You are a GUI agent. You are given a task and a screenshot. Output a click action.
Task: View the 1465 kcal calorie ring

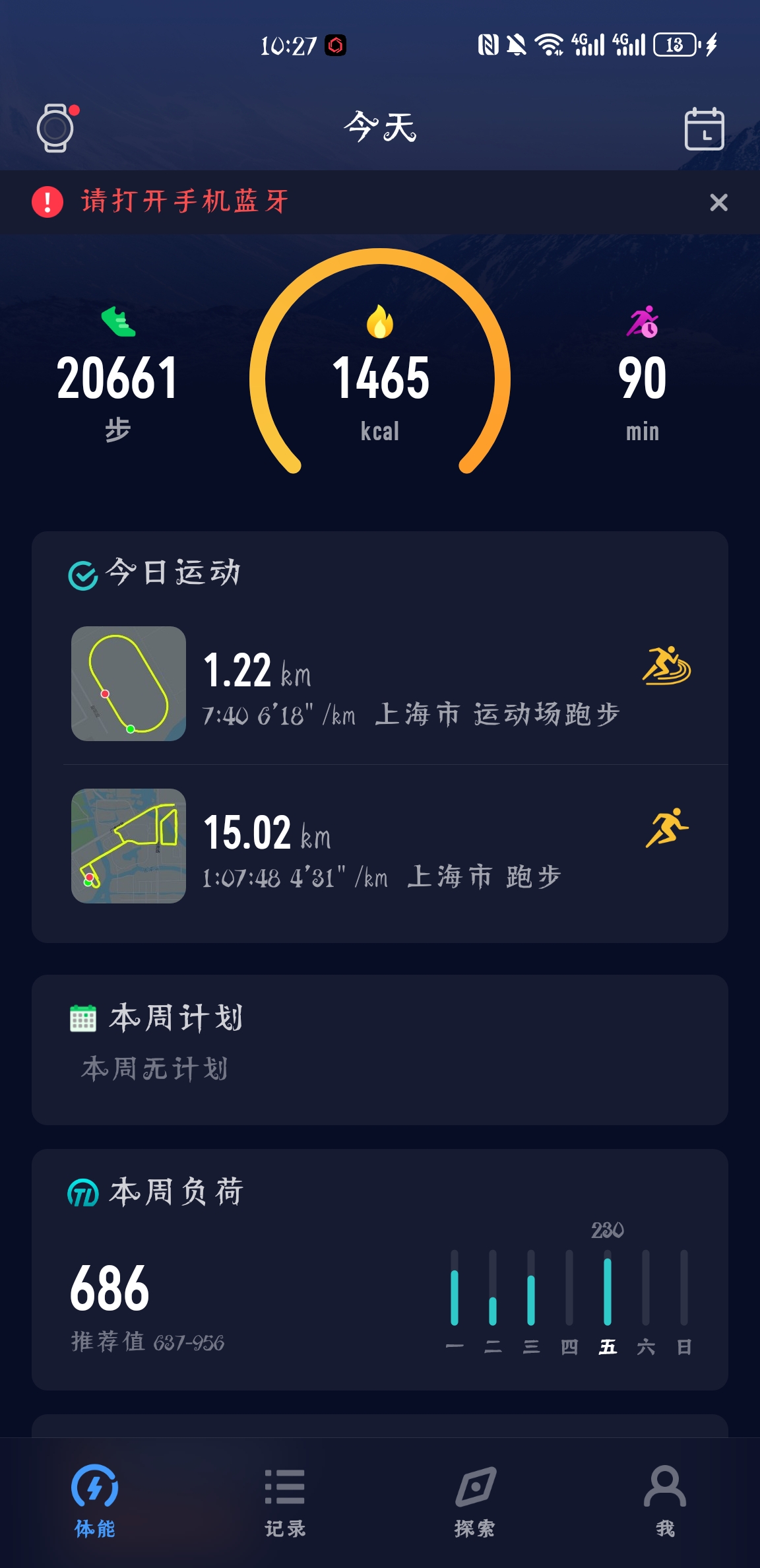(380, 377)
